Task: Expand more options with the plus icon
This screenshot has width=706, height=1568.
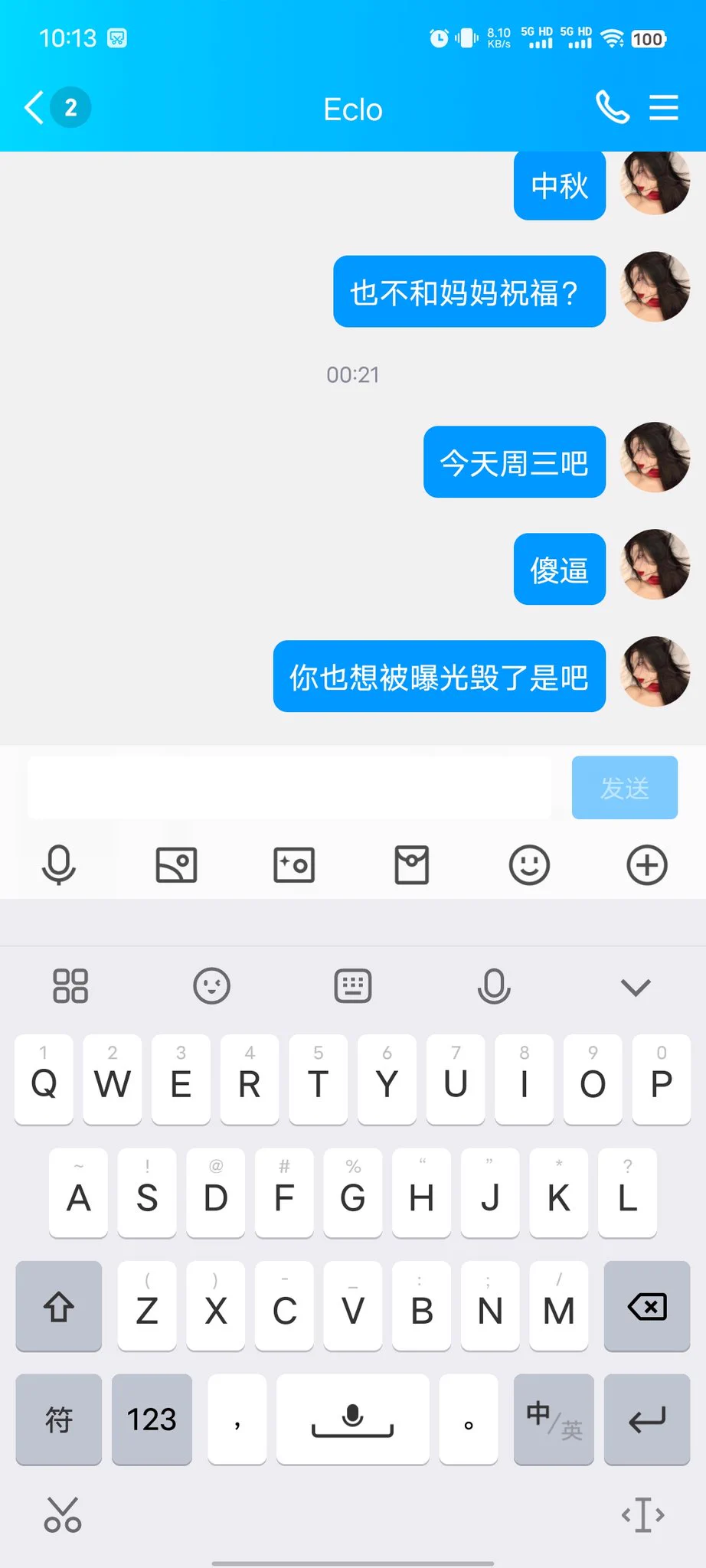Action: 647,865
